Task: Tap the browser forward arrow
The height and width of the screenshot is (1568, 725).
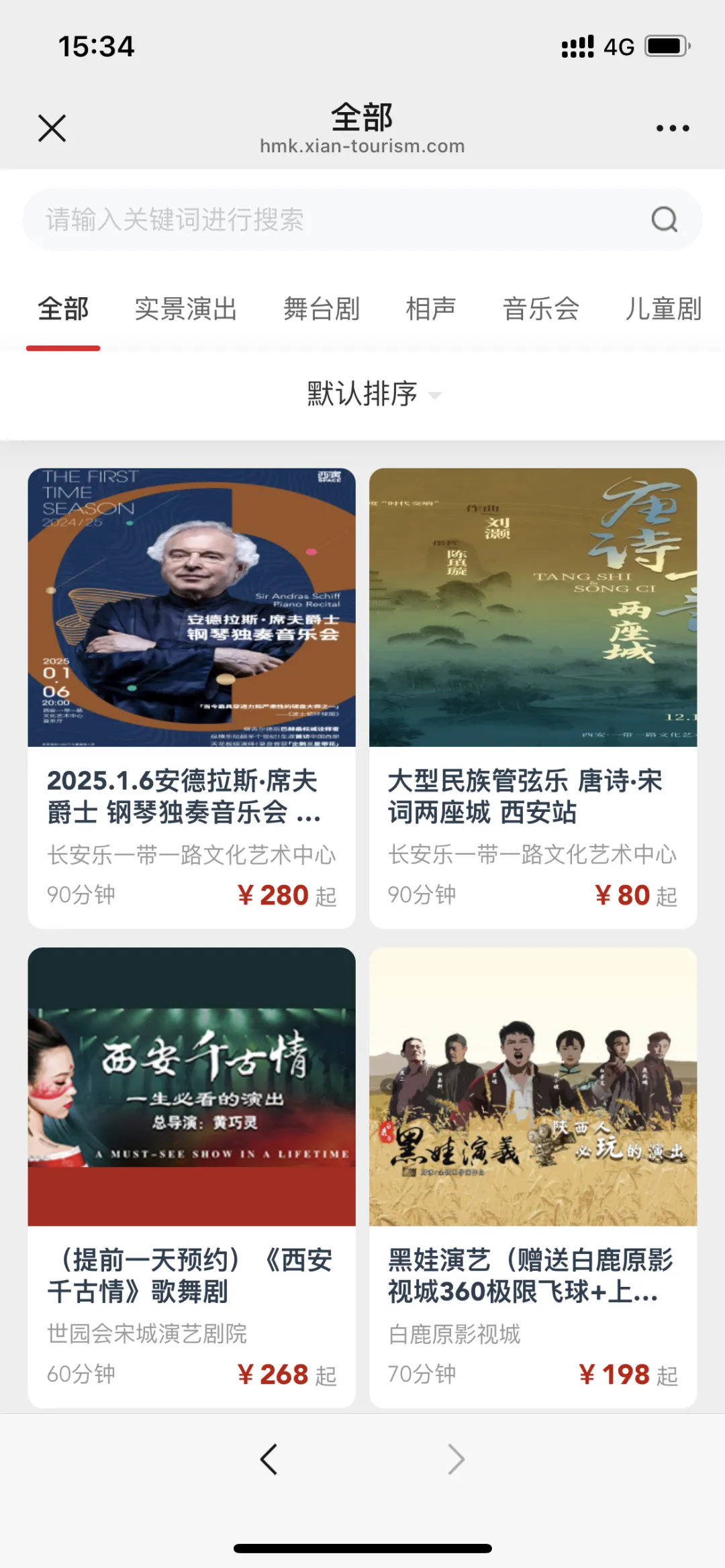Action: (x=456, y=1459)
